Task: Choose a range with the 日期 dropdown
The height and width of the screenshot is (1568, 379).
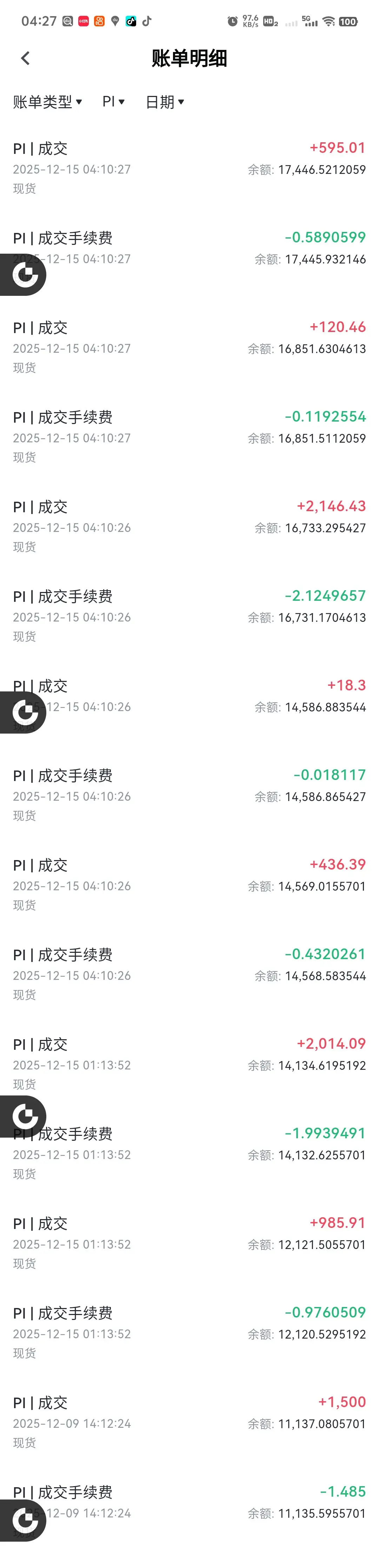Action: [165, 102]
